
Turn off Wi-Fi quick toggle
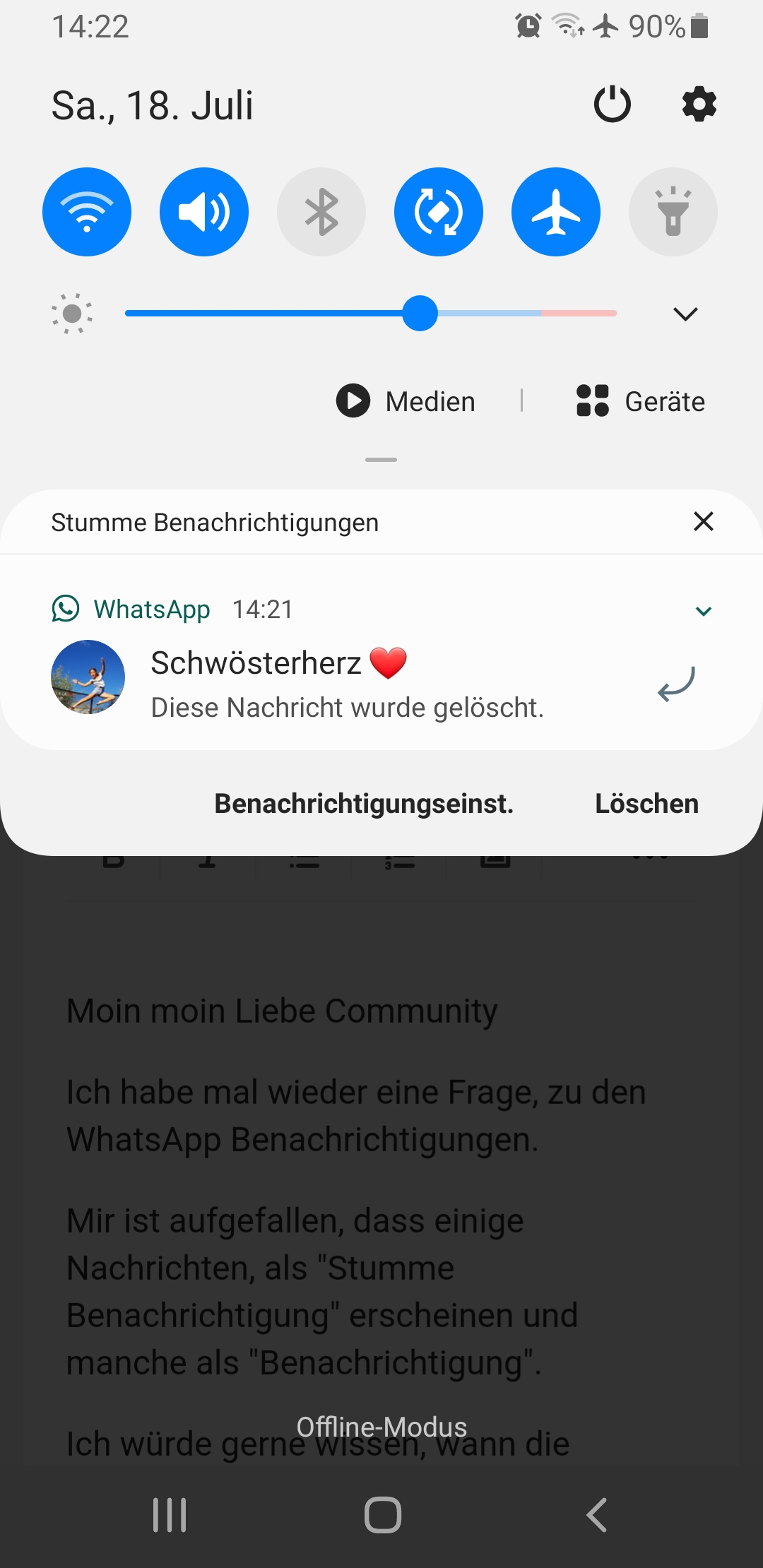click(x=87, y=212)
